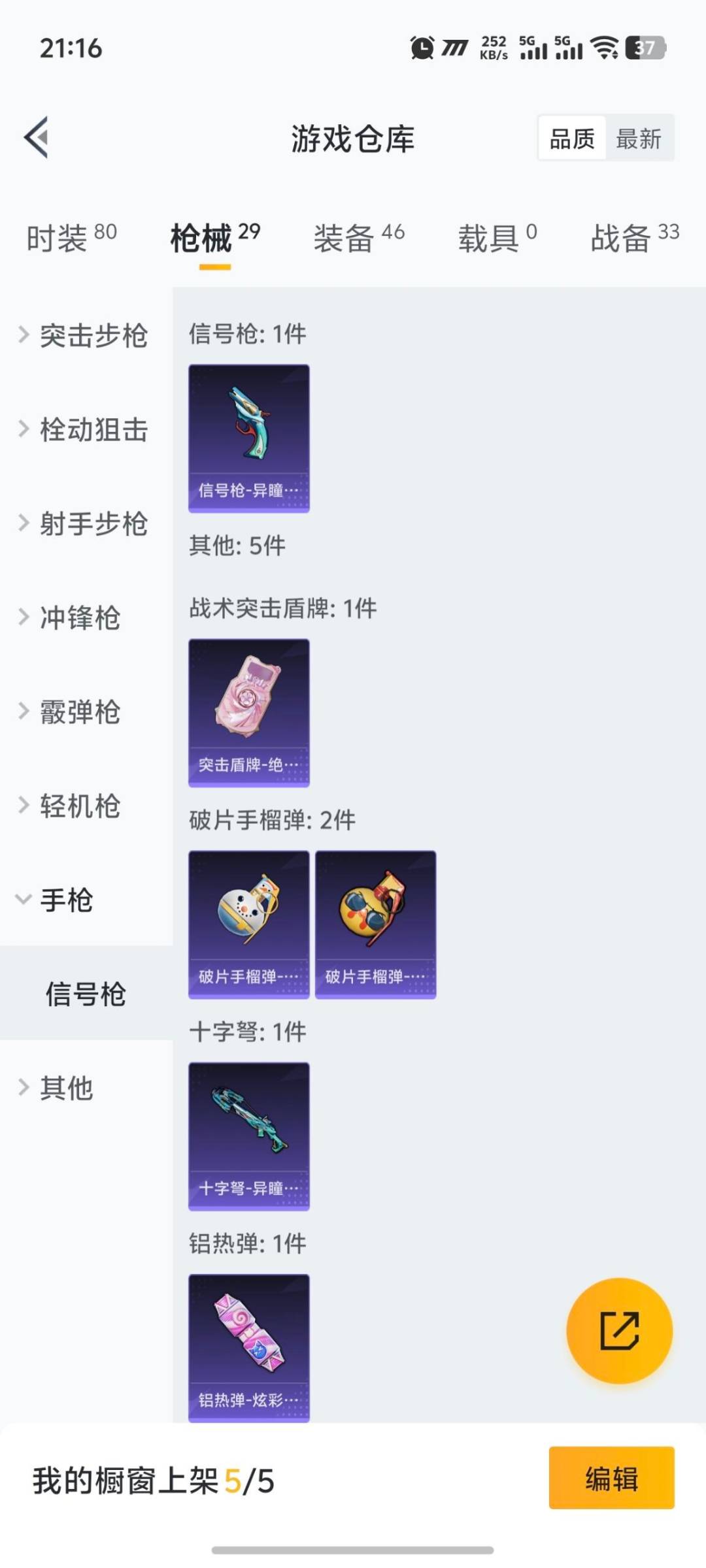Image resolution: width=706 pixels, height=1568 pixels.
Task: Select 信号枪 in the sidebar
Action: pyautogui.click(x=85, y=993)
